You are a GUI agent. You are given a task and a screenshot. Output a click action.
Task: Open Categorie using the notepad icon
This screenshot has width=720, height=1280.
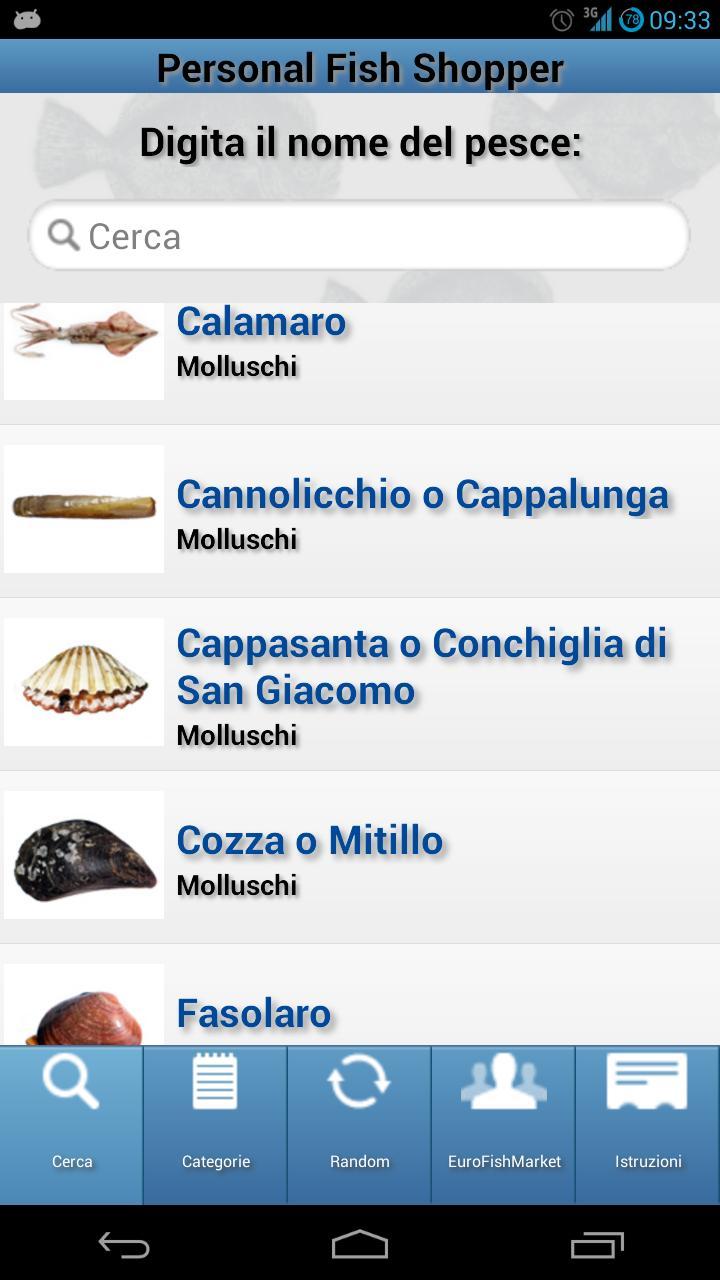(x=215, y=1081)
